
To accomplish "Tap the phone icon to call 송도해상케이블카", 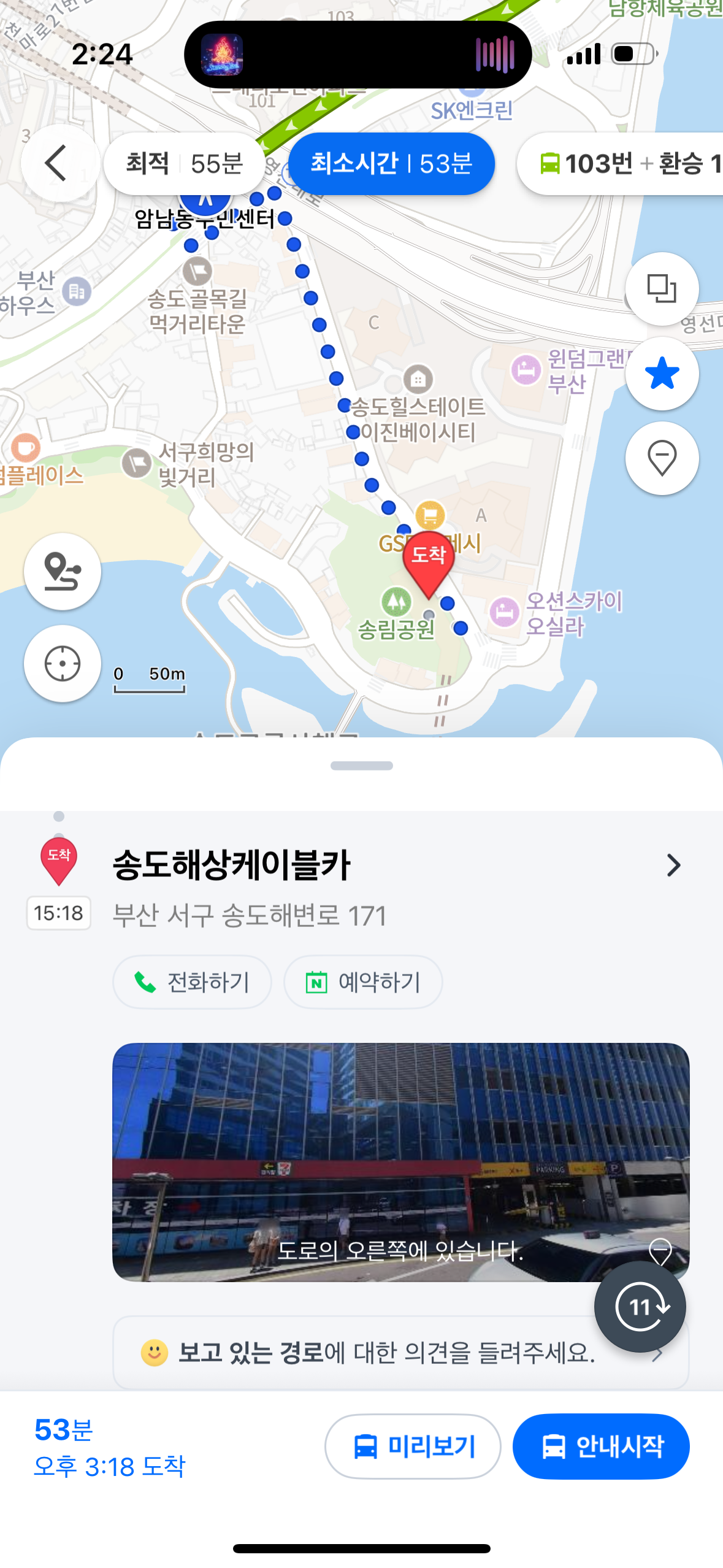I will click(x=145, y=982).
